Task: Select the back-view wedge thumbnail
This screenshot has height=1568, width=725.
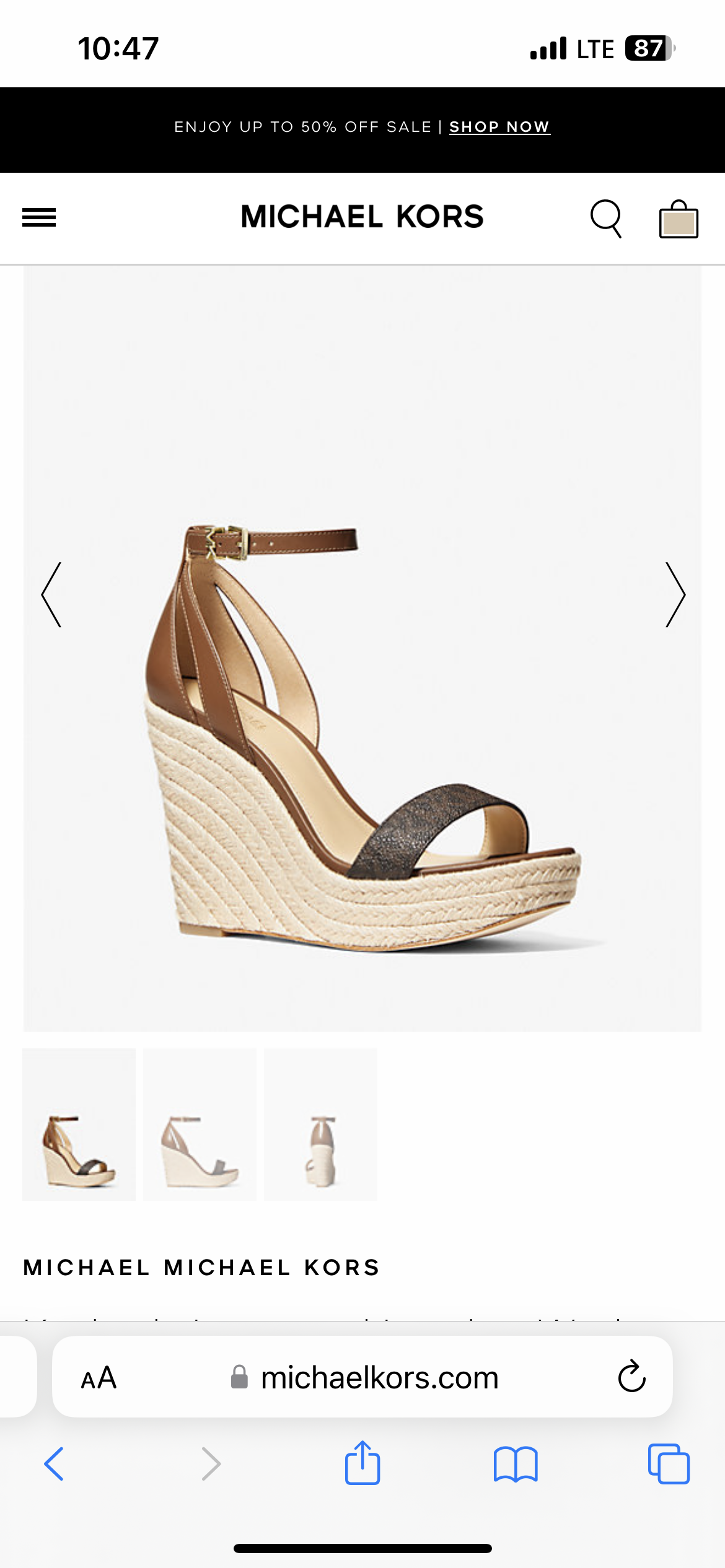Action: (320, 1124)
